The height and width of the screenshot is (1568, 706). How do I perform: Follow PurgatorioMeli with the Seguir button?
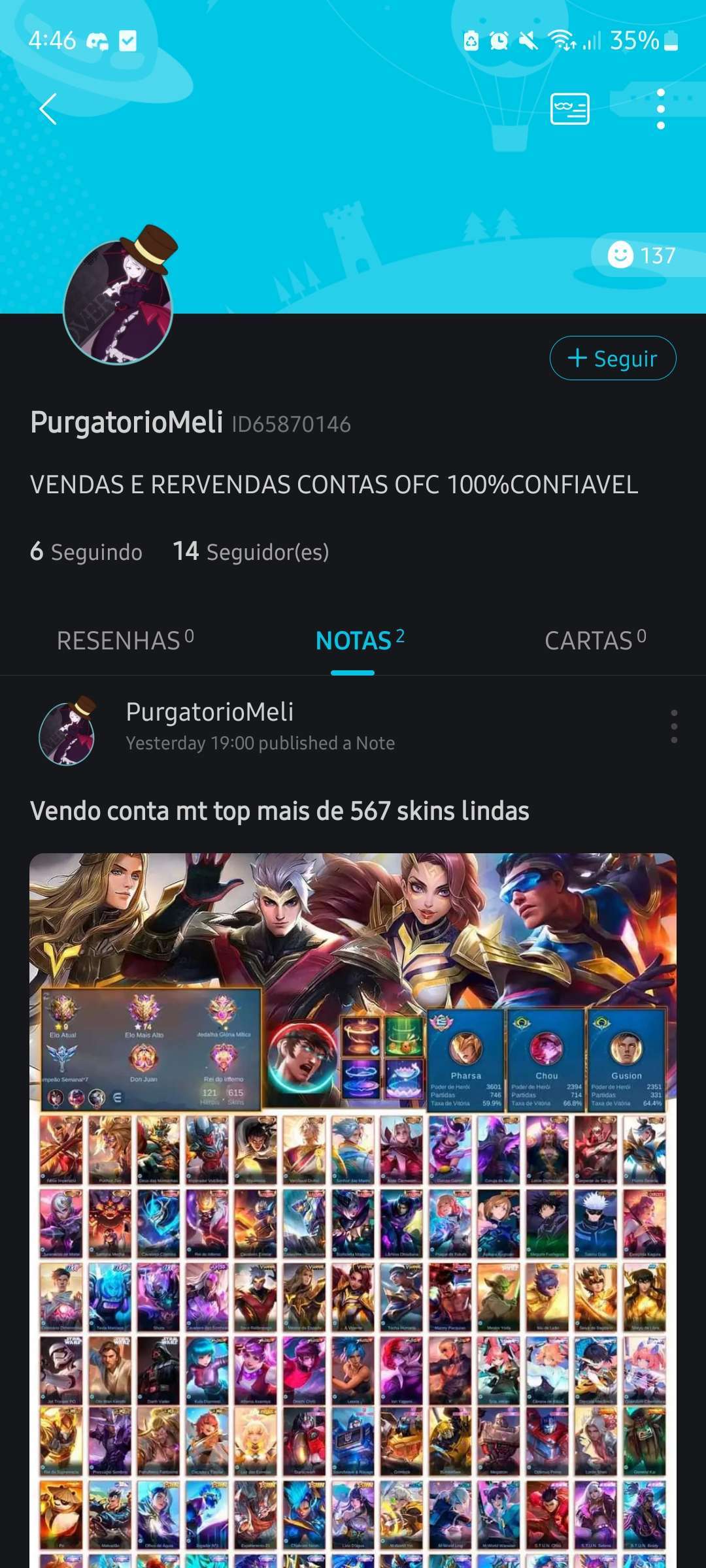point(613,358)
